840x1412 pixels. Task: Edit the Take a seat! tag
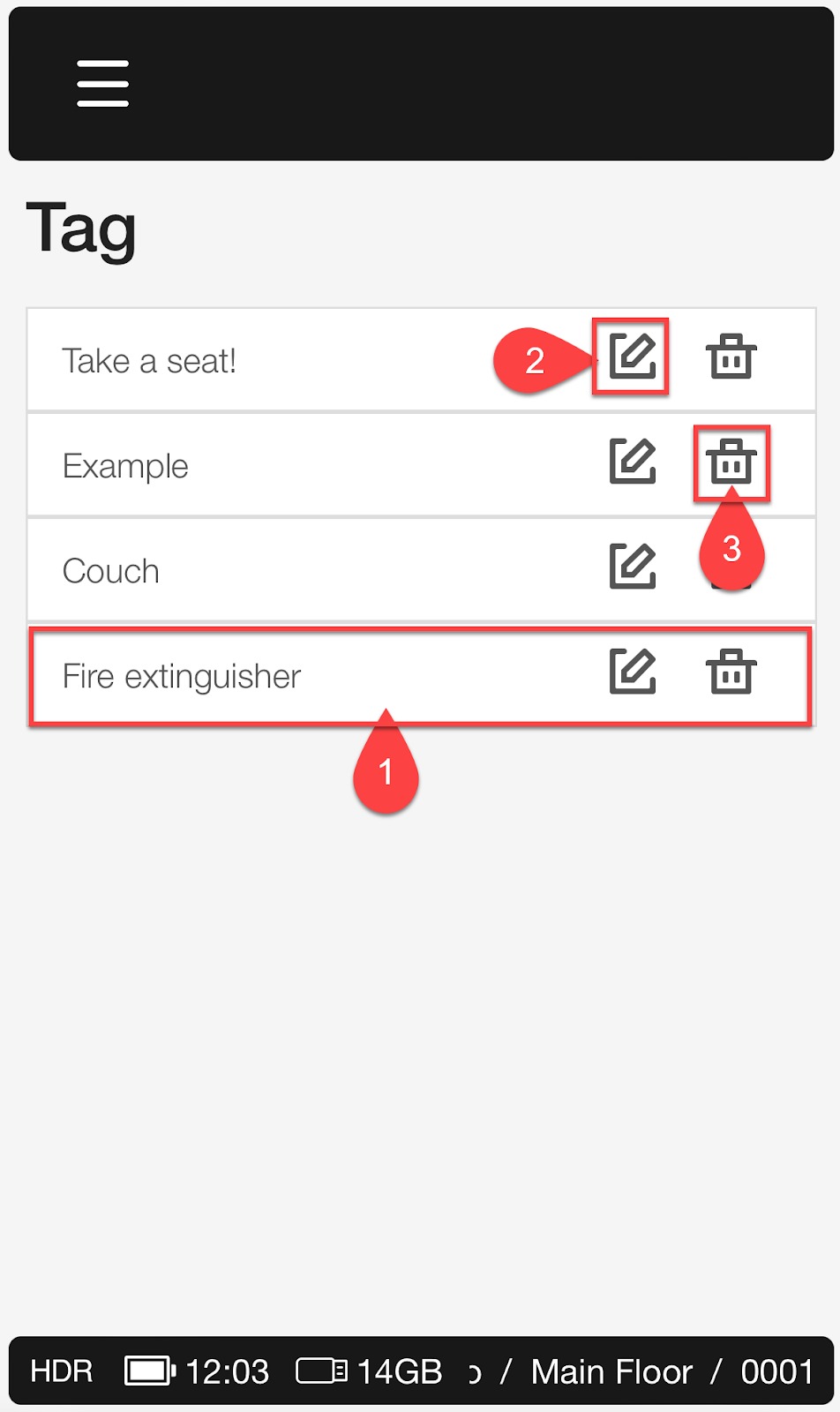click(633, 357)
